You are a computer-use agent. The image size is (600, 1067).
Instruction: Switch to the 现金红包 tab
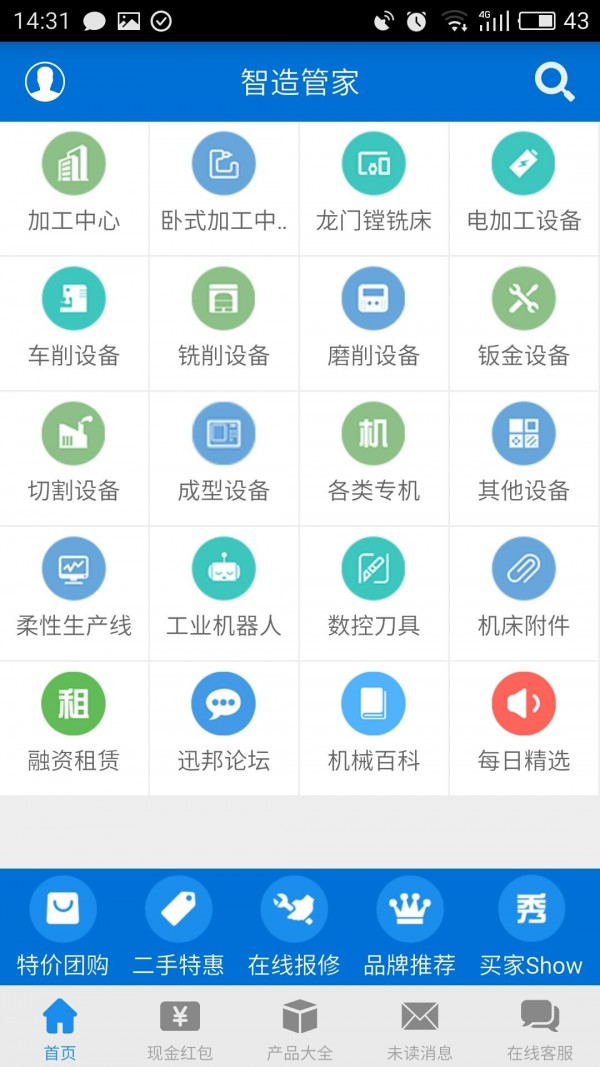click(x=180, y=1028)
